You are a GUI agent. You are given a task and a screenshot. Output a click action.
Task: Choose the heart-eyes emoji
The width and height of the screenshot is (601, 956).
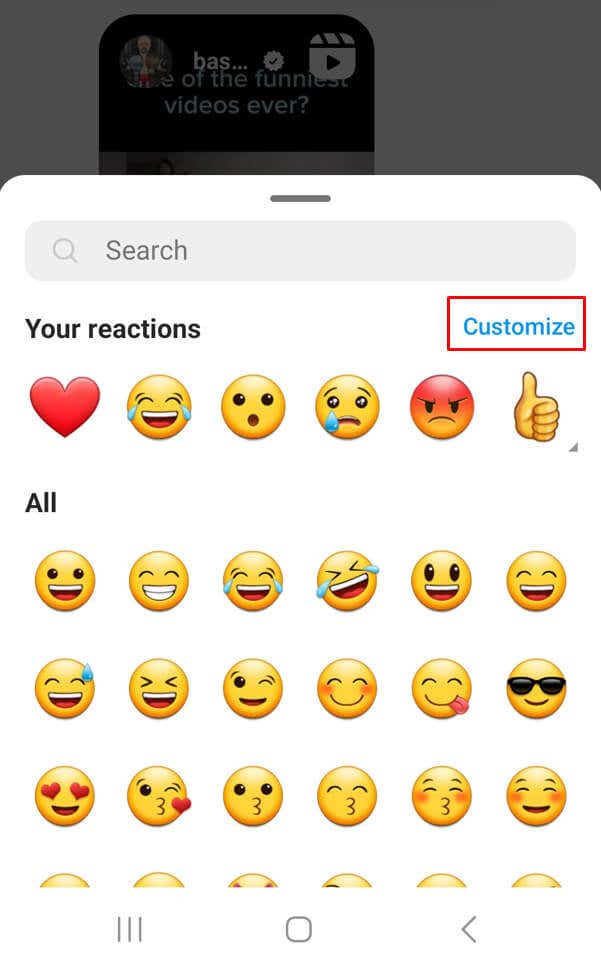65,796
